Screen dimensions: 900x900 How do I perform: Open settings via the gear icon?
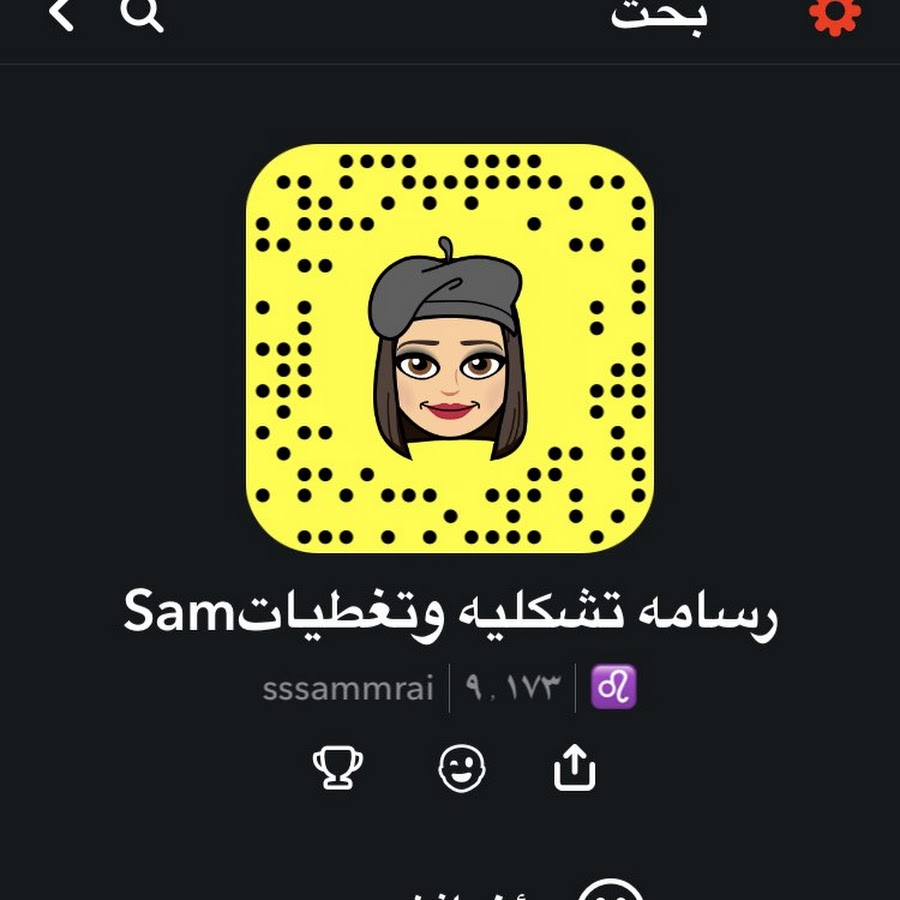coord(836,15)
